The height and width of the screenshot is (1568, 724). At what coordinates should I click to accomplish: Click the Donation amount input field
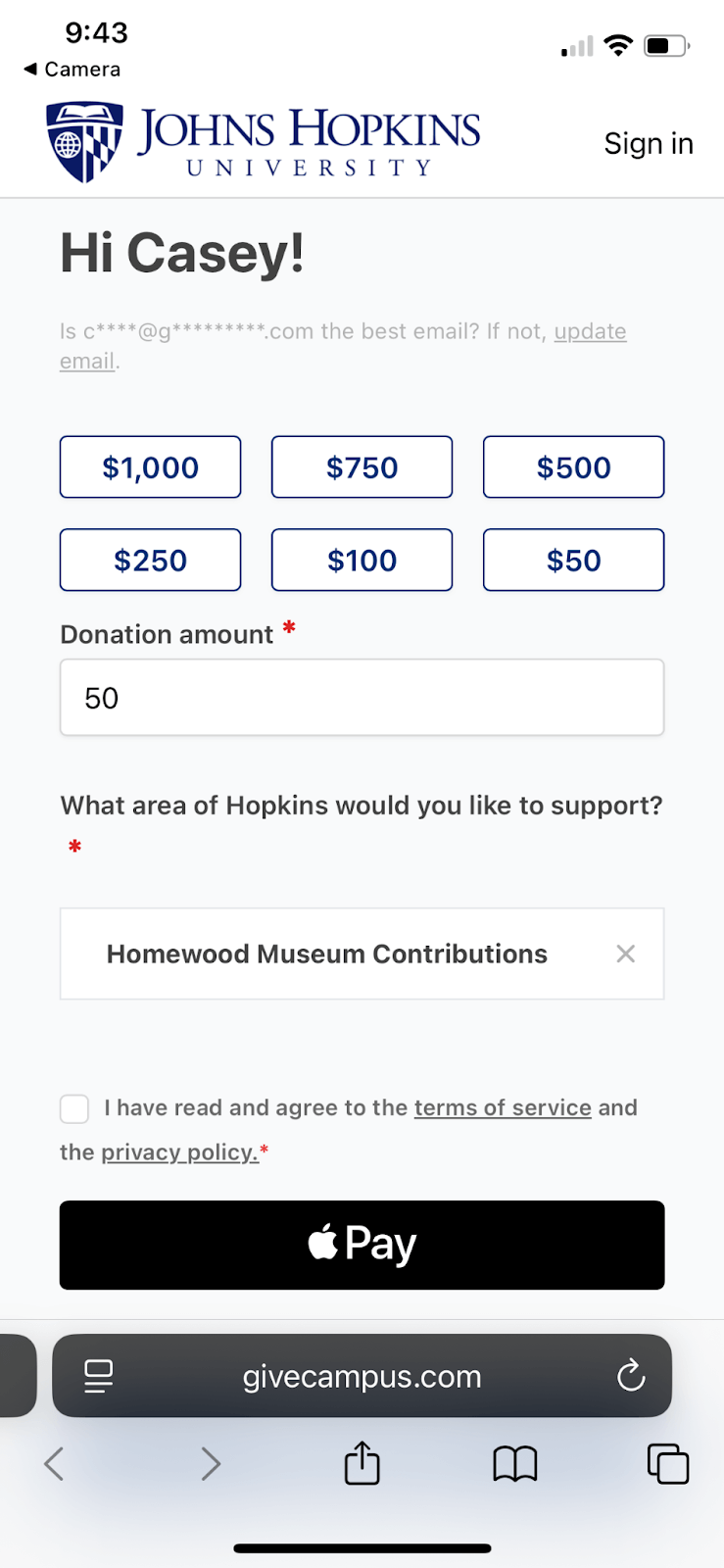point(362,698)
